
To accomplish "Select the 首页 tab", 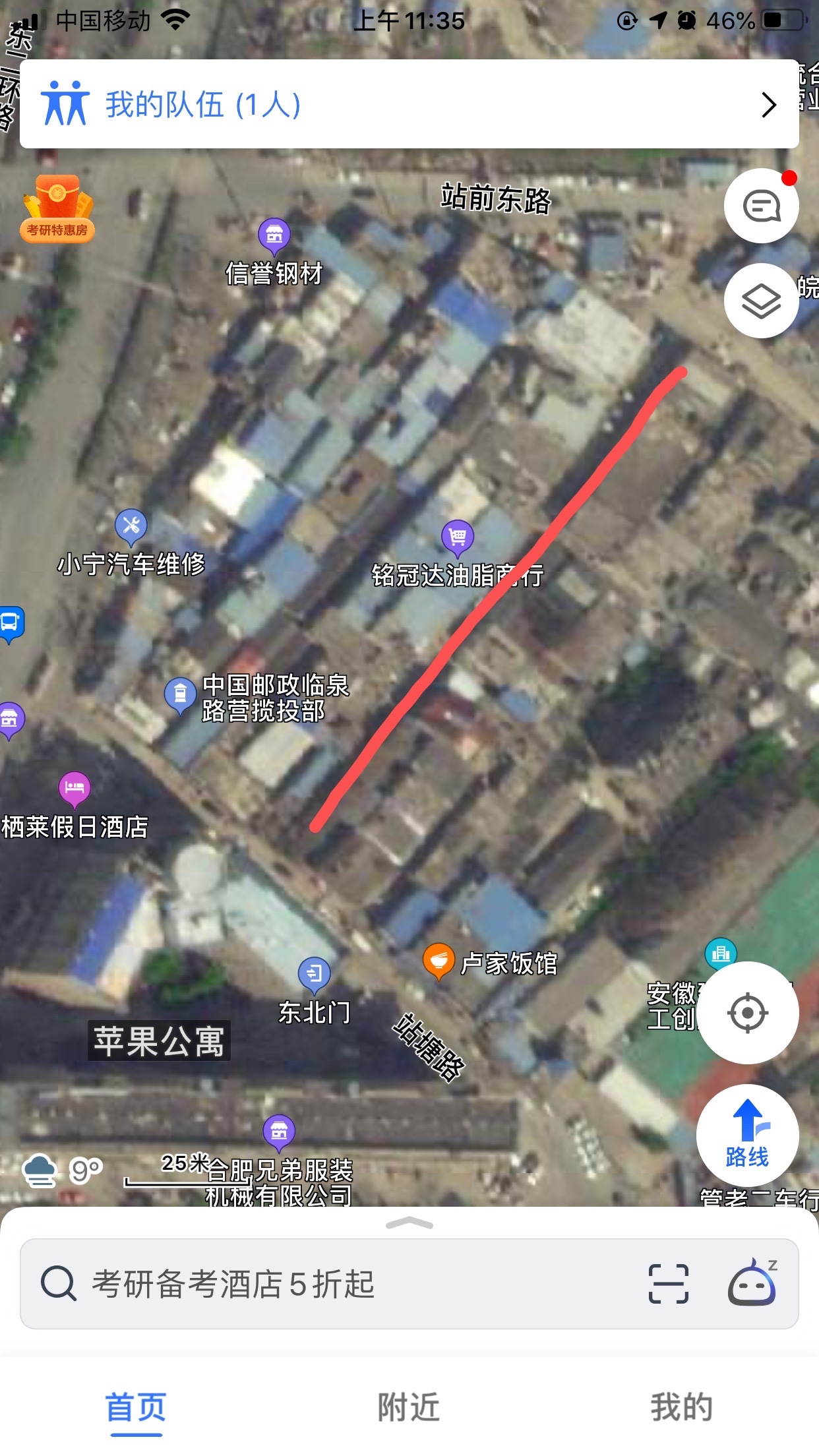I will tap(136, 1407).
